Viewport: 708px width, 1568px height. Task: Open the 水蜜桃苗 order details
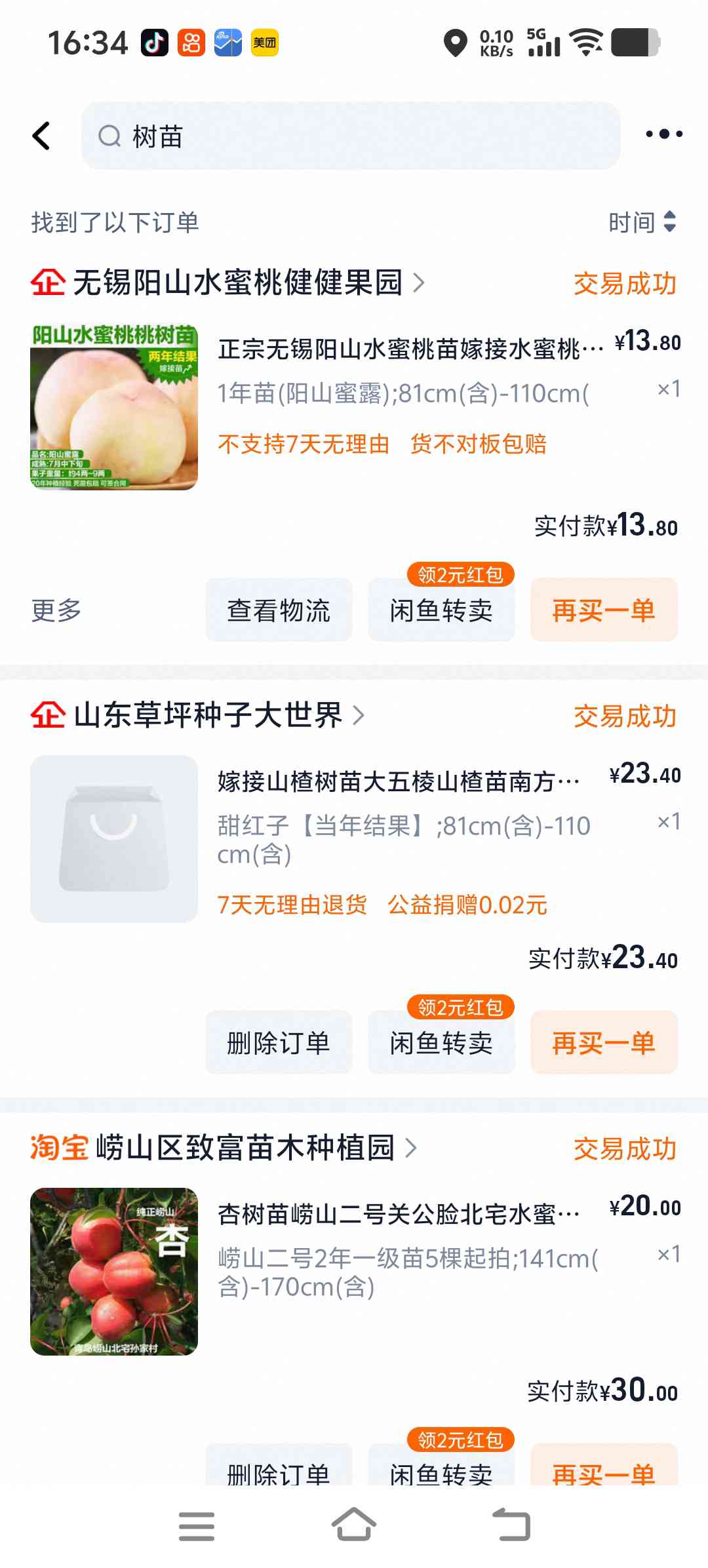(410, 349)
